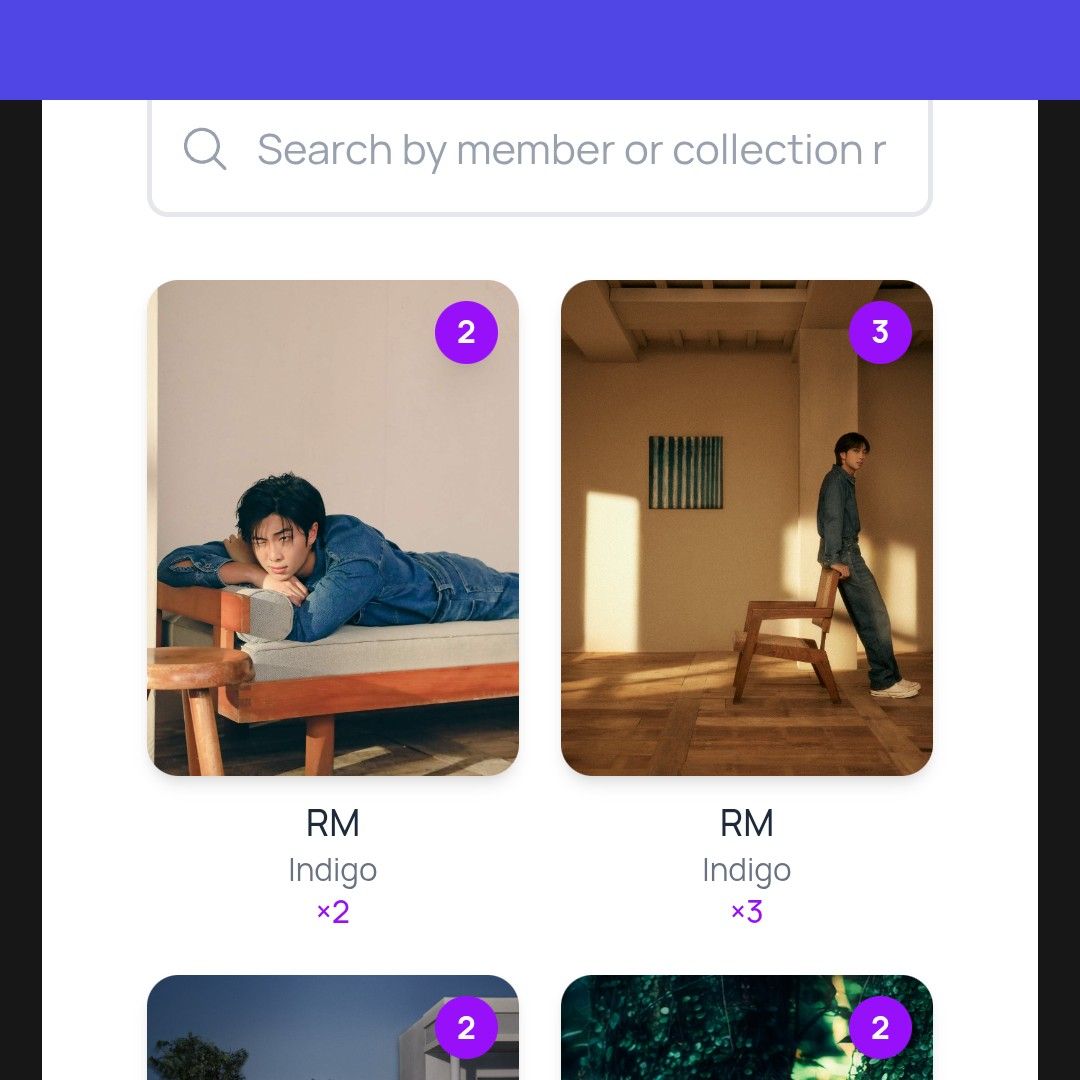Viewport: 1080px width, 1080px height.
Task: Open the RM Indigo card with ×3
Action: click(746, 528)
